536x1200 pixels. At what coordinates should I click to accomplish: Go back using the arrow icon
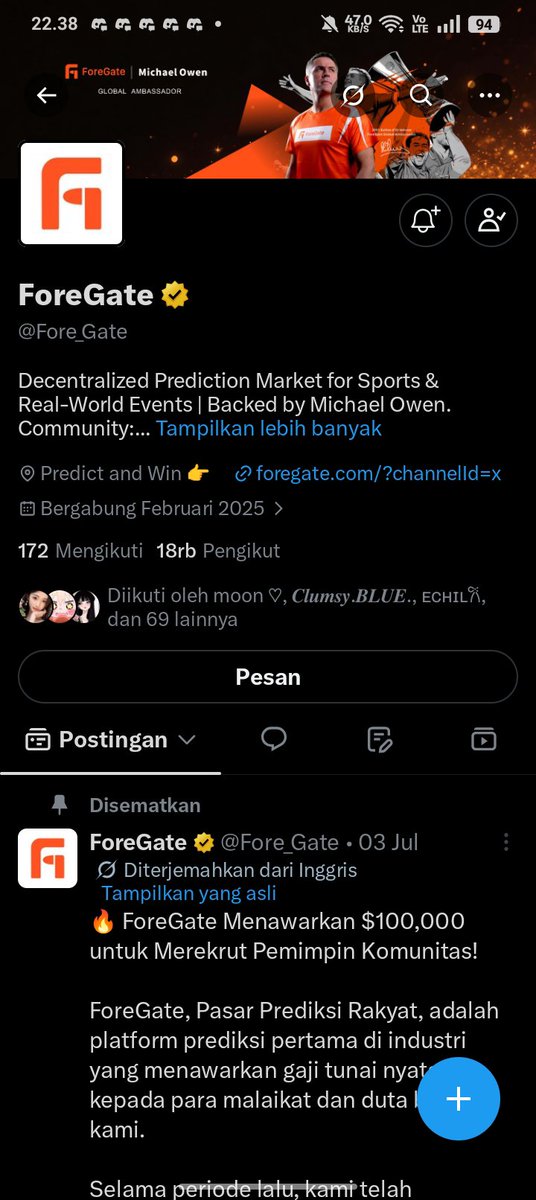tap(47, 96)
